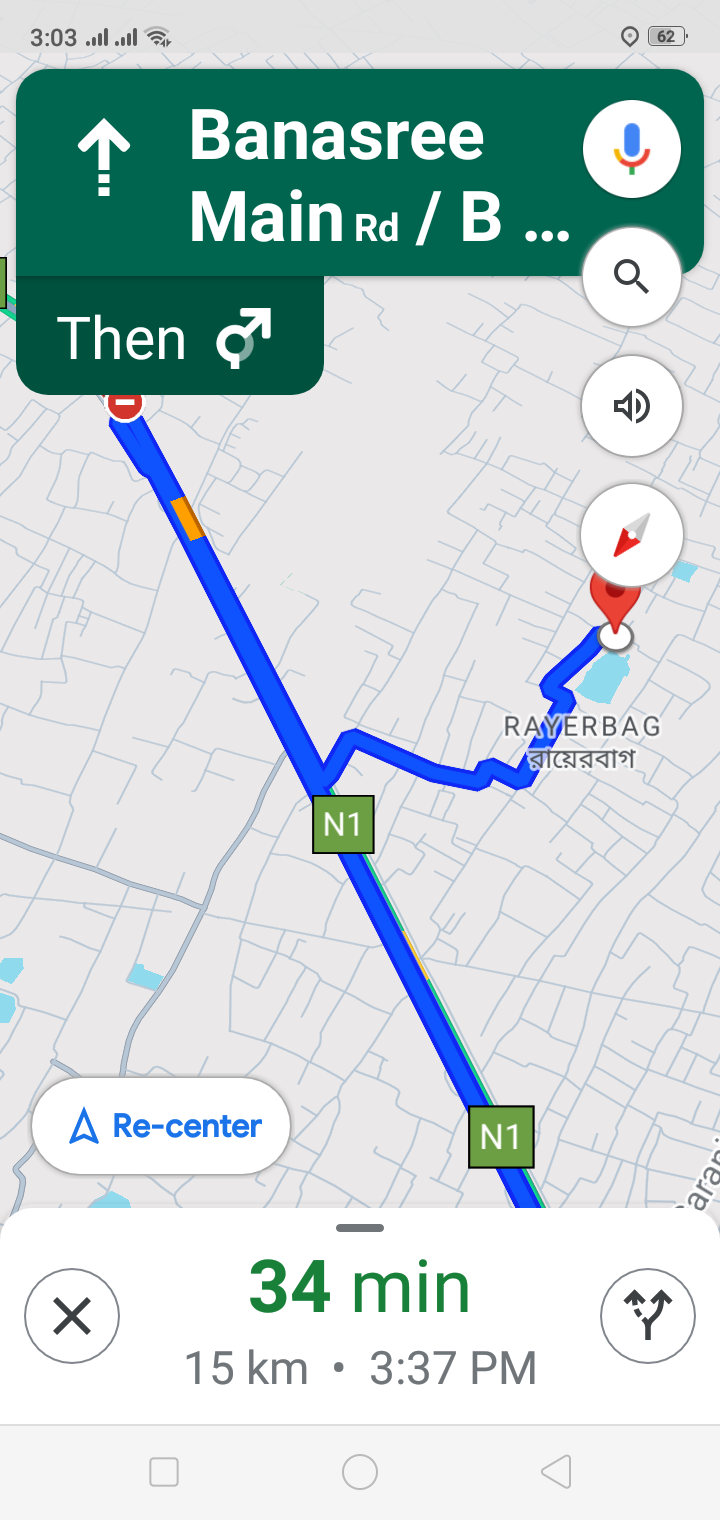Activate the voice assistant microphone

pyautogui.click(x=632, y=148)
